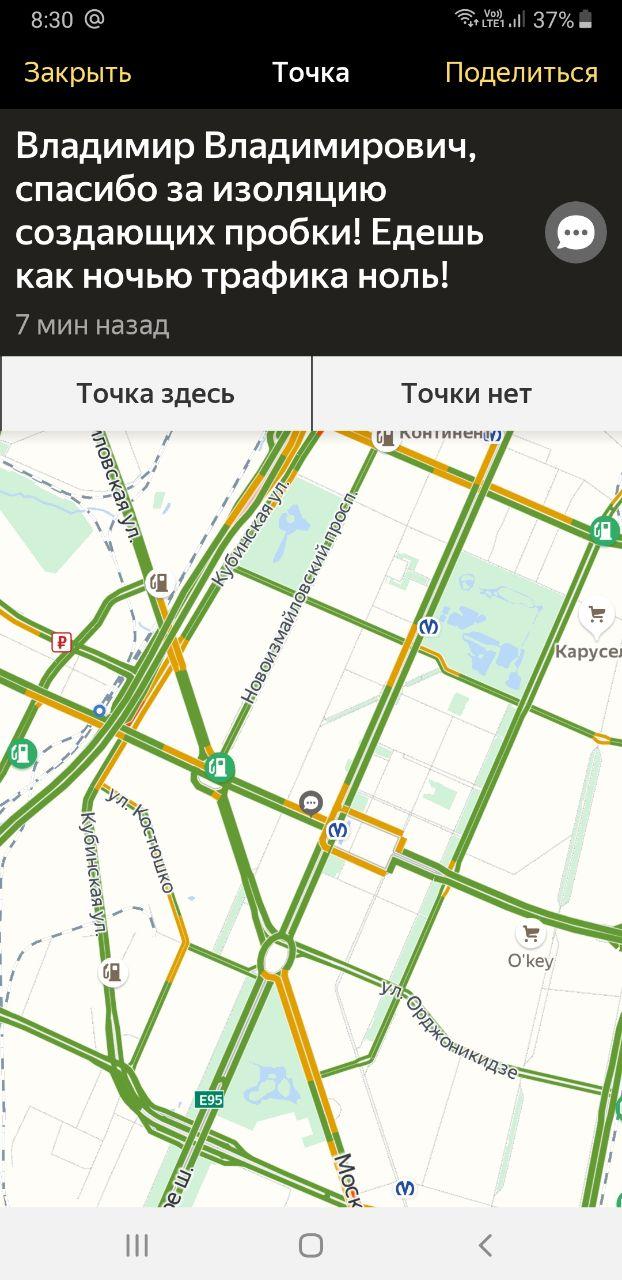Share the point via Поделиться
The height and width of the screenshot is (1280, 622).
[x=521, y=73]
